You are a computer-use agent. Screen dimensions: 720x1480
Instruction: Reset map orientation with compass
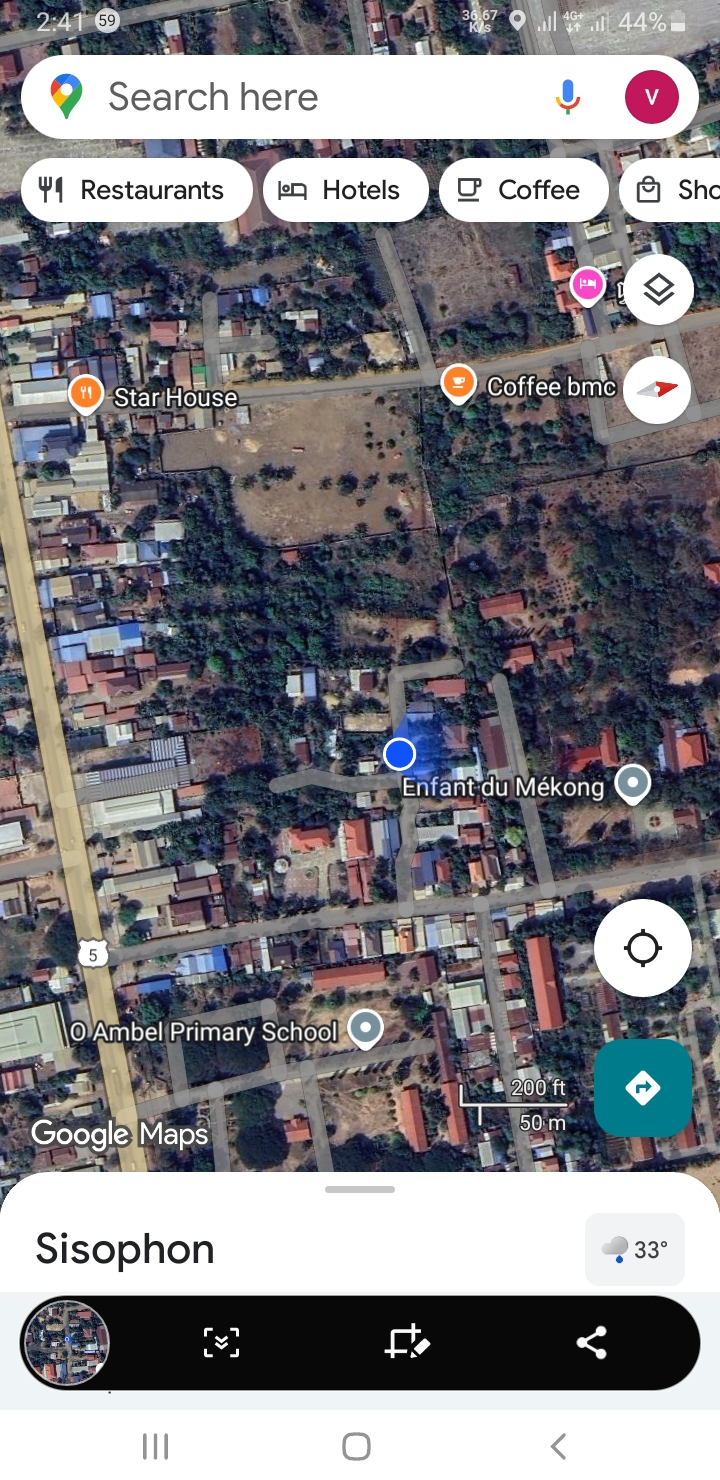click(657, 389)
